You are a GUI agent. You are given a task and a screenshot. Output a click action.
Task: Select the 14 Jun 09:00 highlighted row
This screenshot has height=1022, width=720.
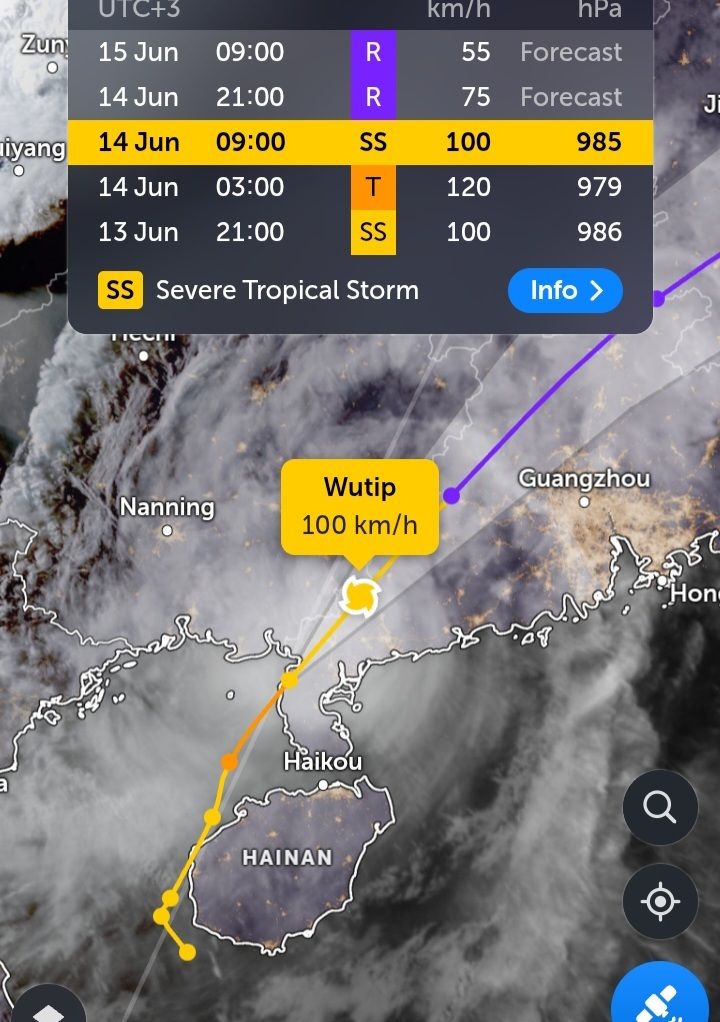coord(360,142)
